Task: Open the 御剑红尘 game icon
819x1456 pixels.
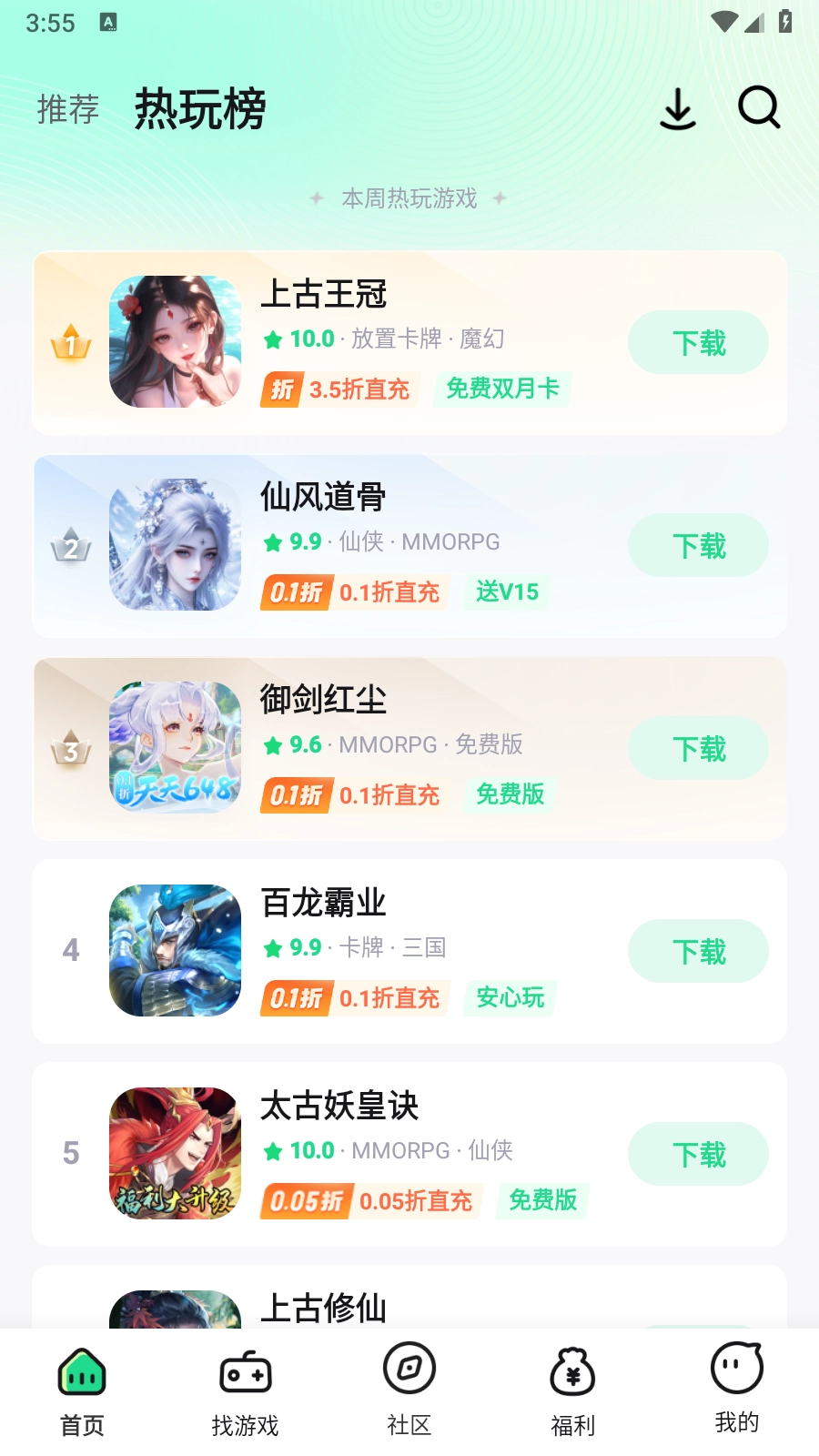Action: pyautogui.click(x=175, y=747)
